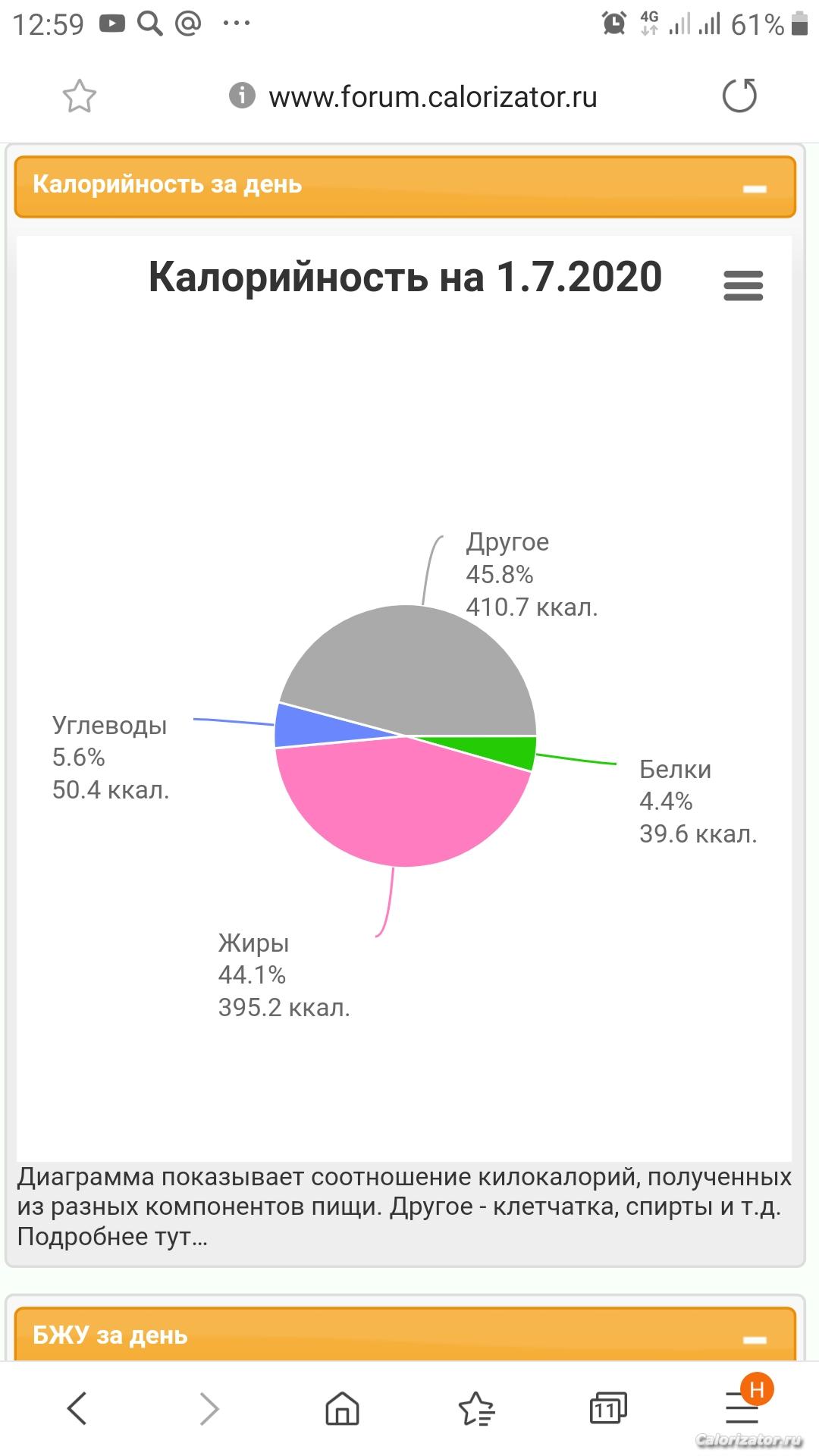Image resolution: width=819 pixels, height=1456 pixels.
Task: Go back to the previous page
Action: [x=77, y=1408]
